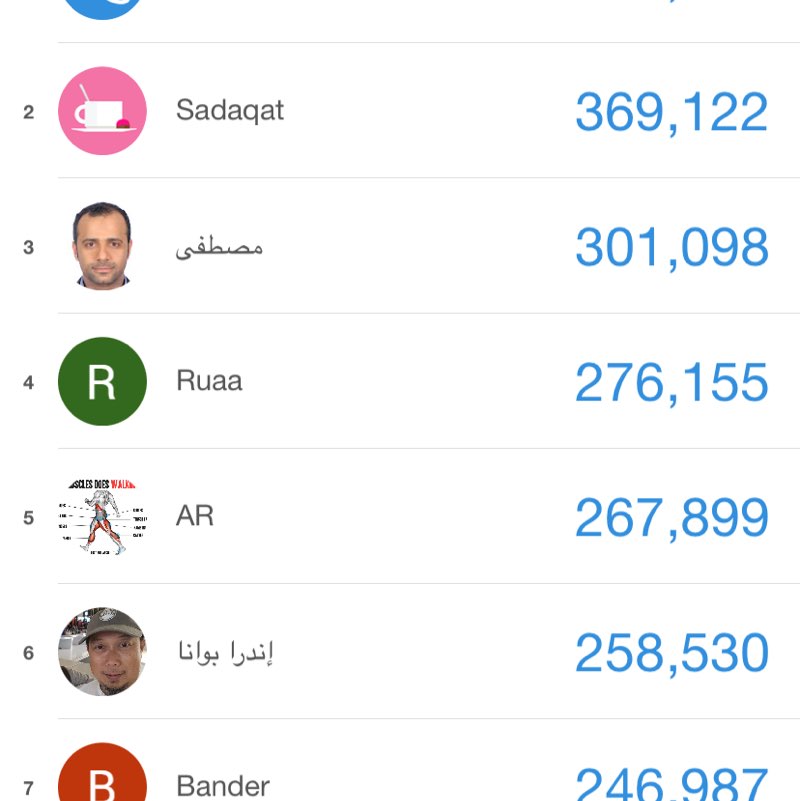Screen dimensions: 800x801
Task: Tap the step count 369,122 for Sadaqat
Action: click(x=671, y=111)
